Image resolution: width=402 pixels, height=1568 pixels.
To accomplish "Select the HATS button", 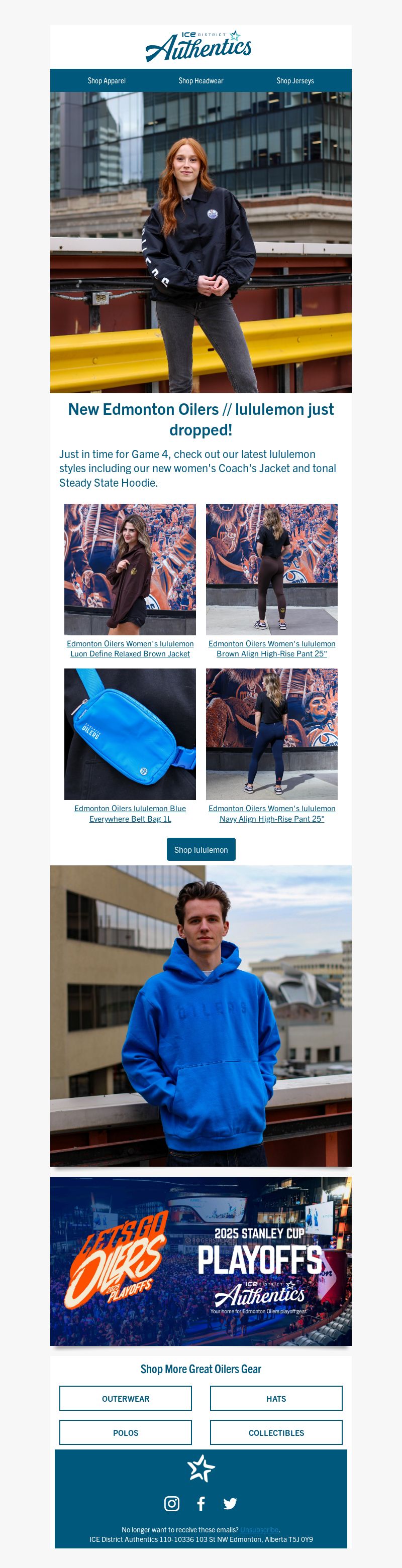I will pos(276,1398).
